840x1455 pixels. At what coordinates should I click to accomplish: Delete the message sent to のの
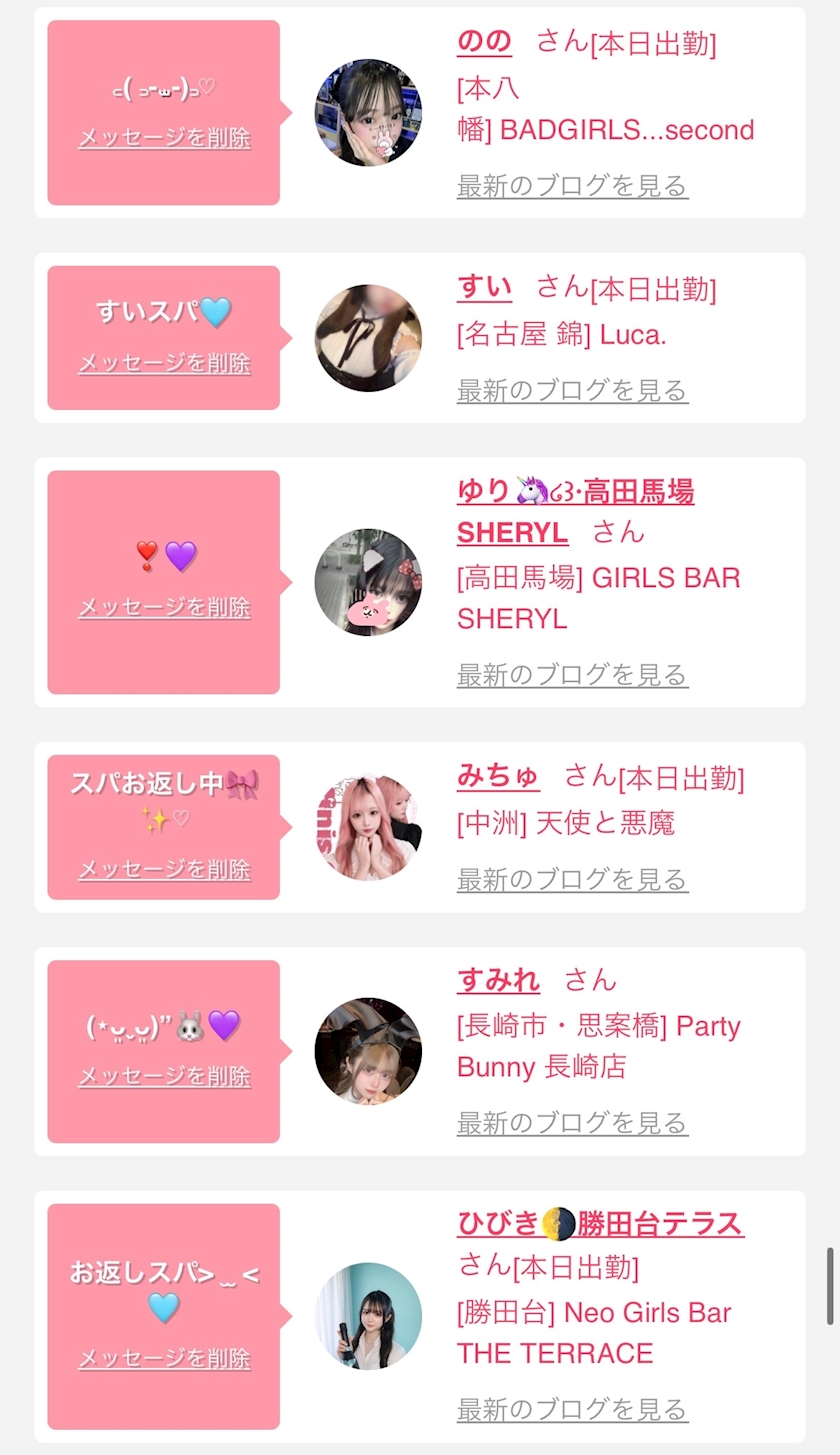pyautogui.click(x=164, y=138)
